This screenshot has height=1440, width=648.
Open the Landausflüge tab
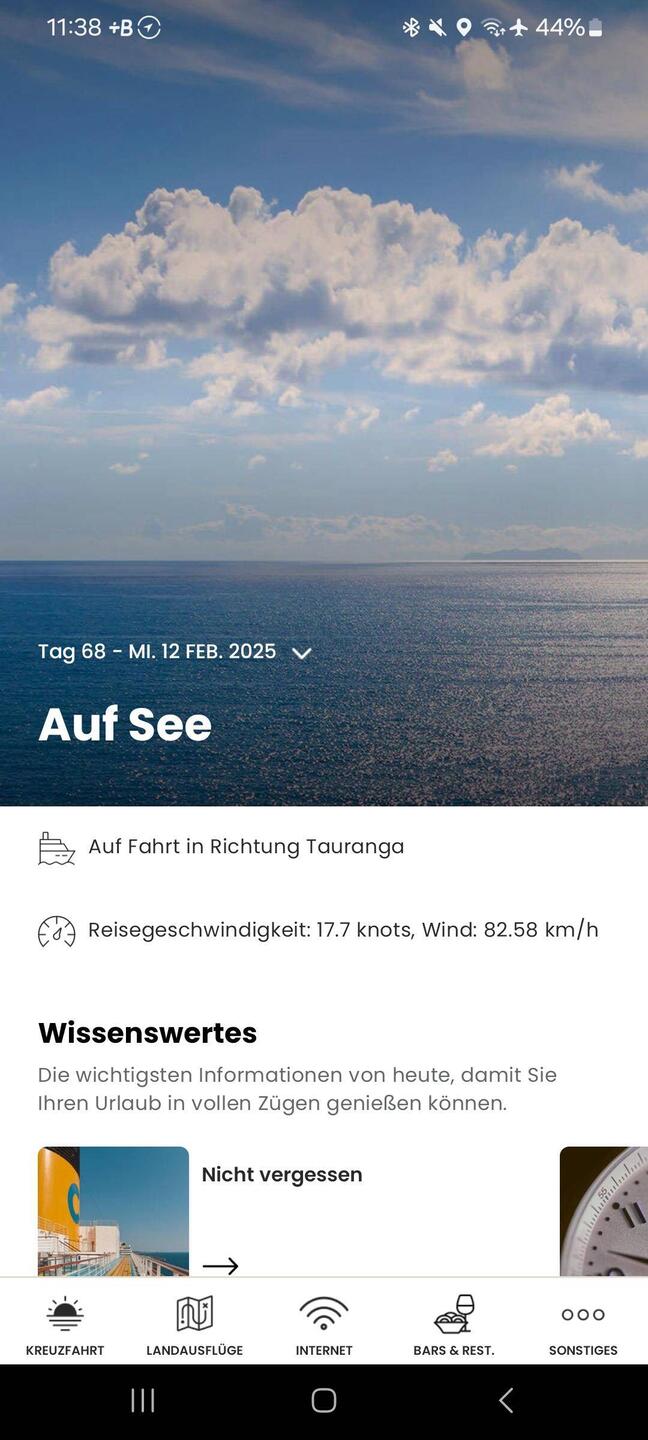pyautogui.click(x=195, y=1325)
